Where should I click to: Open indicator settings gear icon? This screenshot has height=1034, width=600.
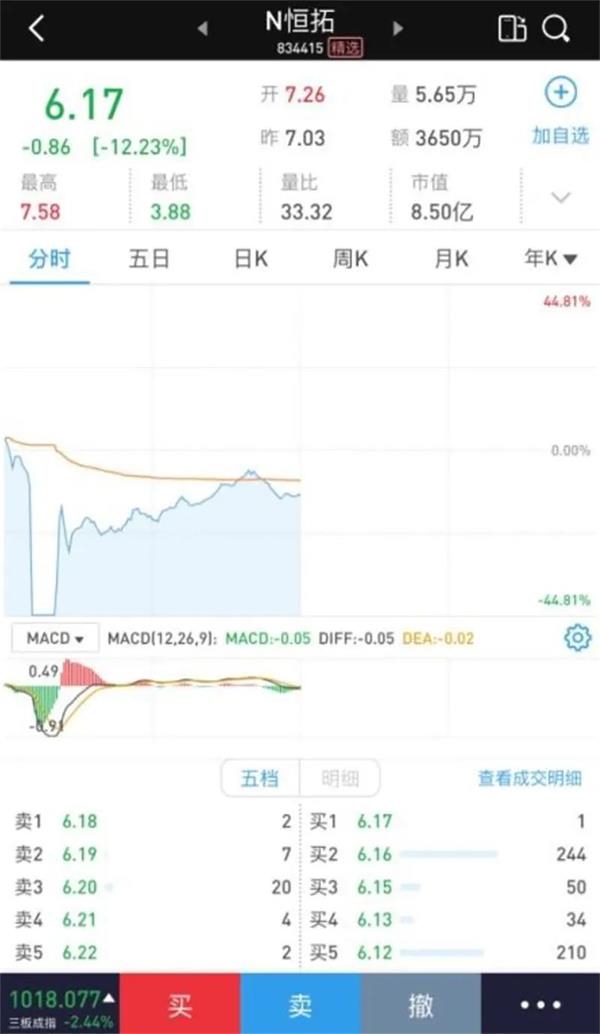[578, 638]
